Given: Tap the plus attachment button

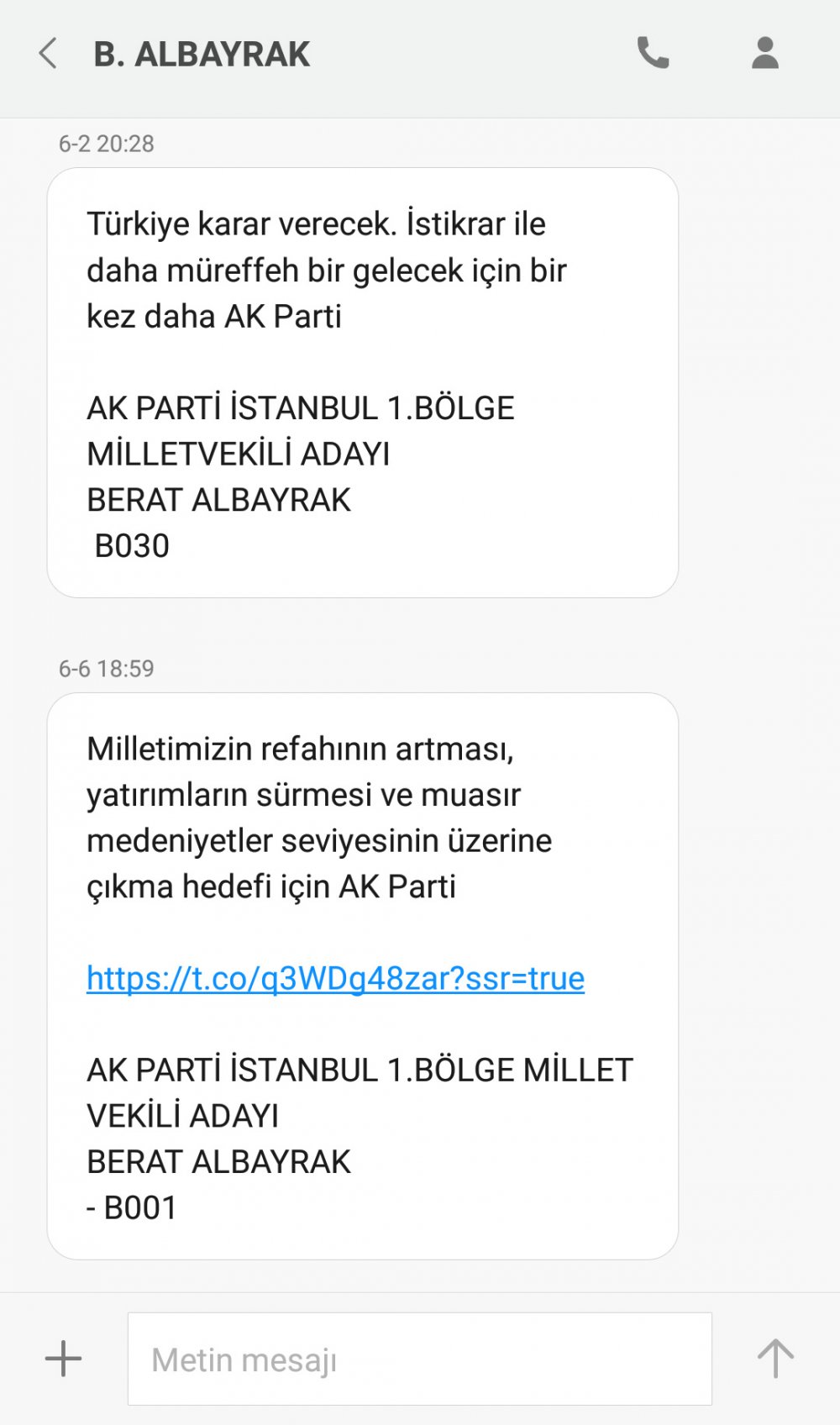Looking at the screenshot, I should pos(63,1358).
